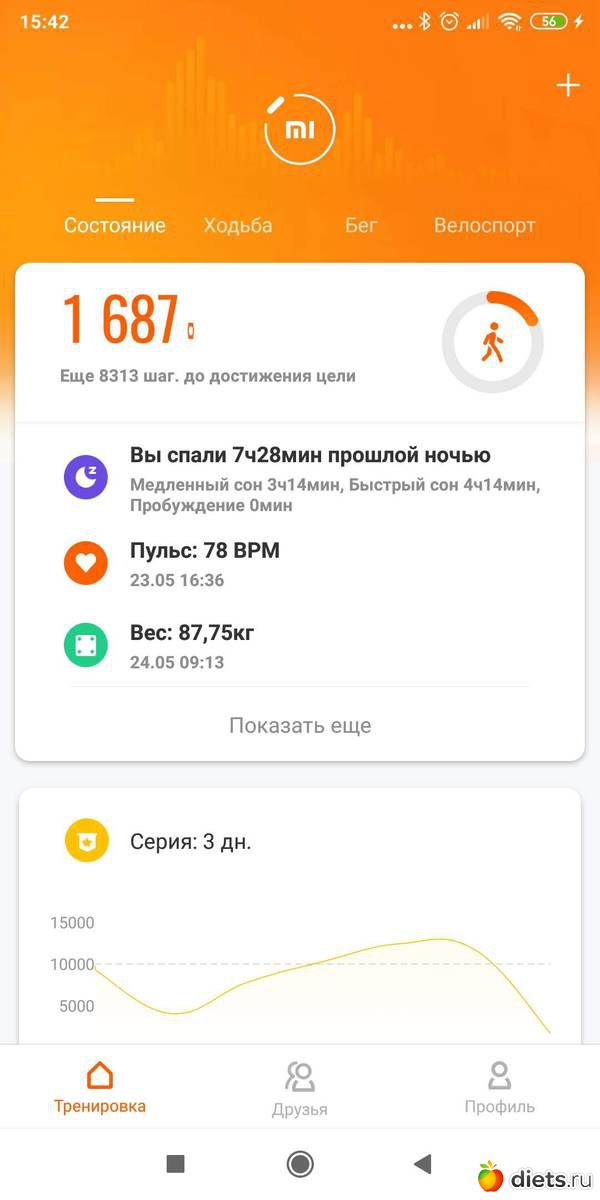Open last night's sleep details

coord(310,479)
